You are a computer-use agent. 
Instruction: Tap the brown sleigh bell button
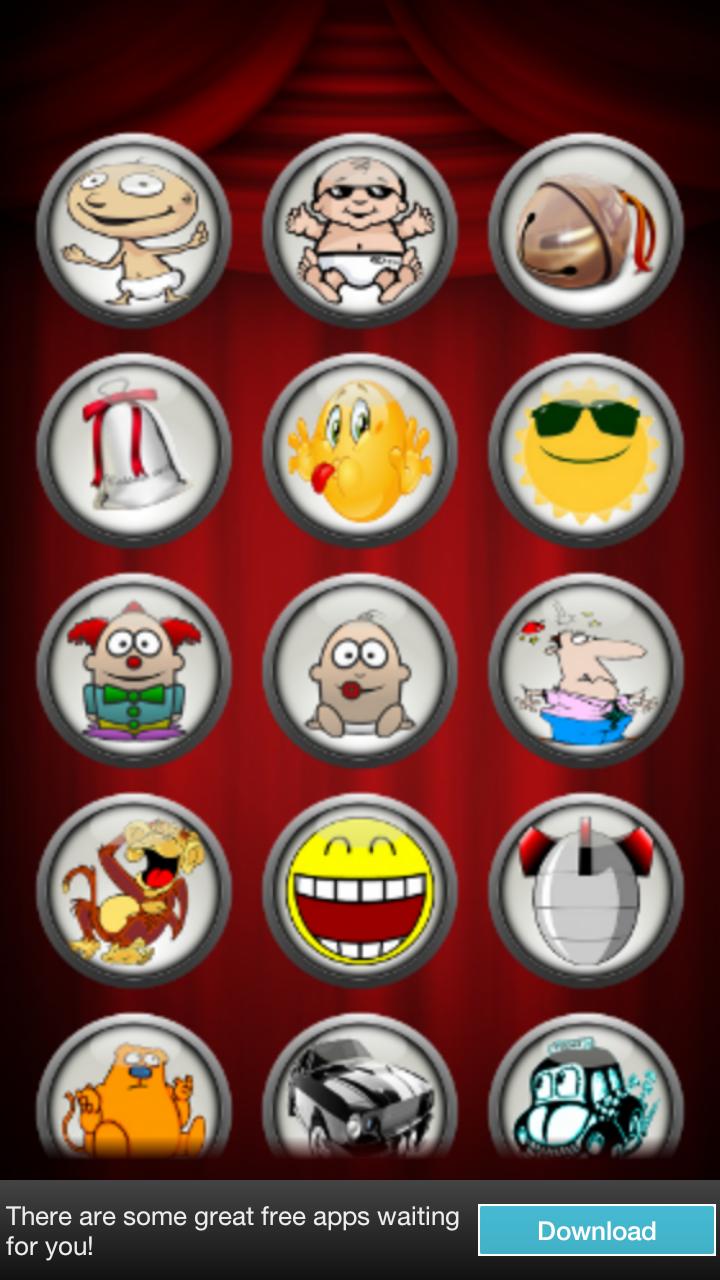coord(586,230)
